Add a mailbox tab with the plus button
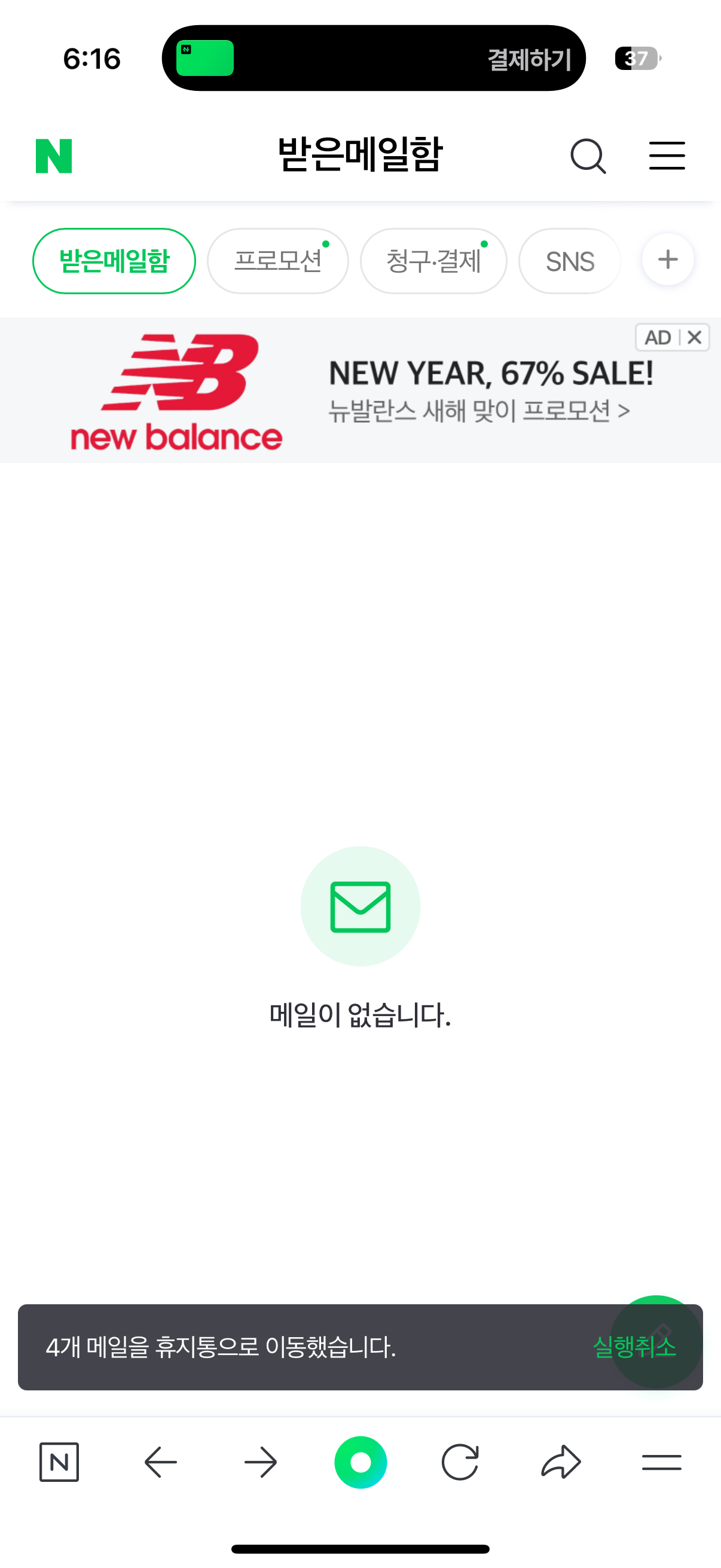 pos(667,260)
